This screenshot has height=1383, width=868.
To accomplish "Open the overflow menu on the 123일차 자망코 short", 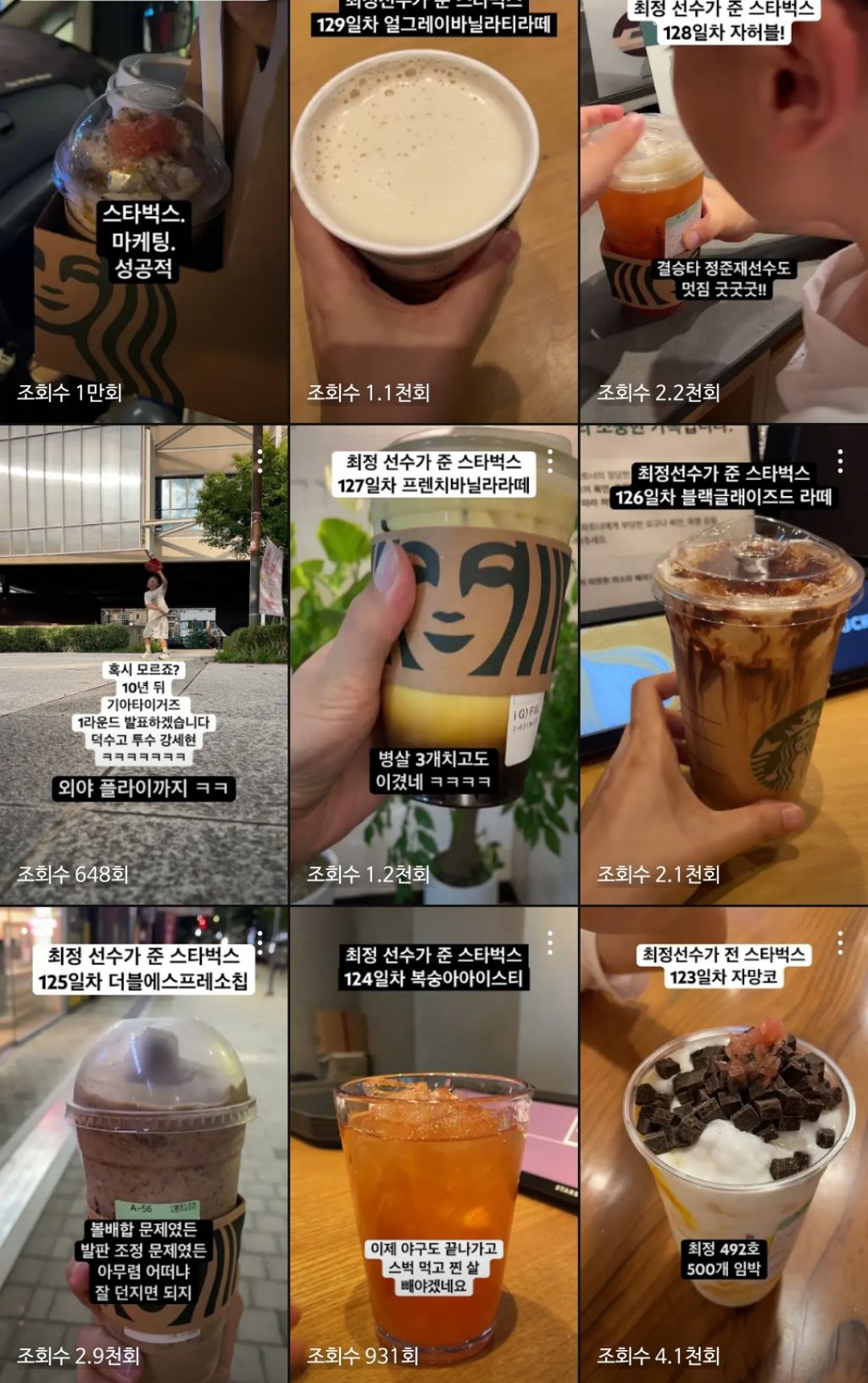I will tap(840, 942).
